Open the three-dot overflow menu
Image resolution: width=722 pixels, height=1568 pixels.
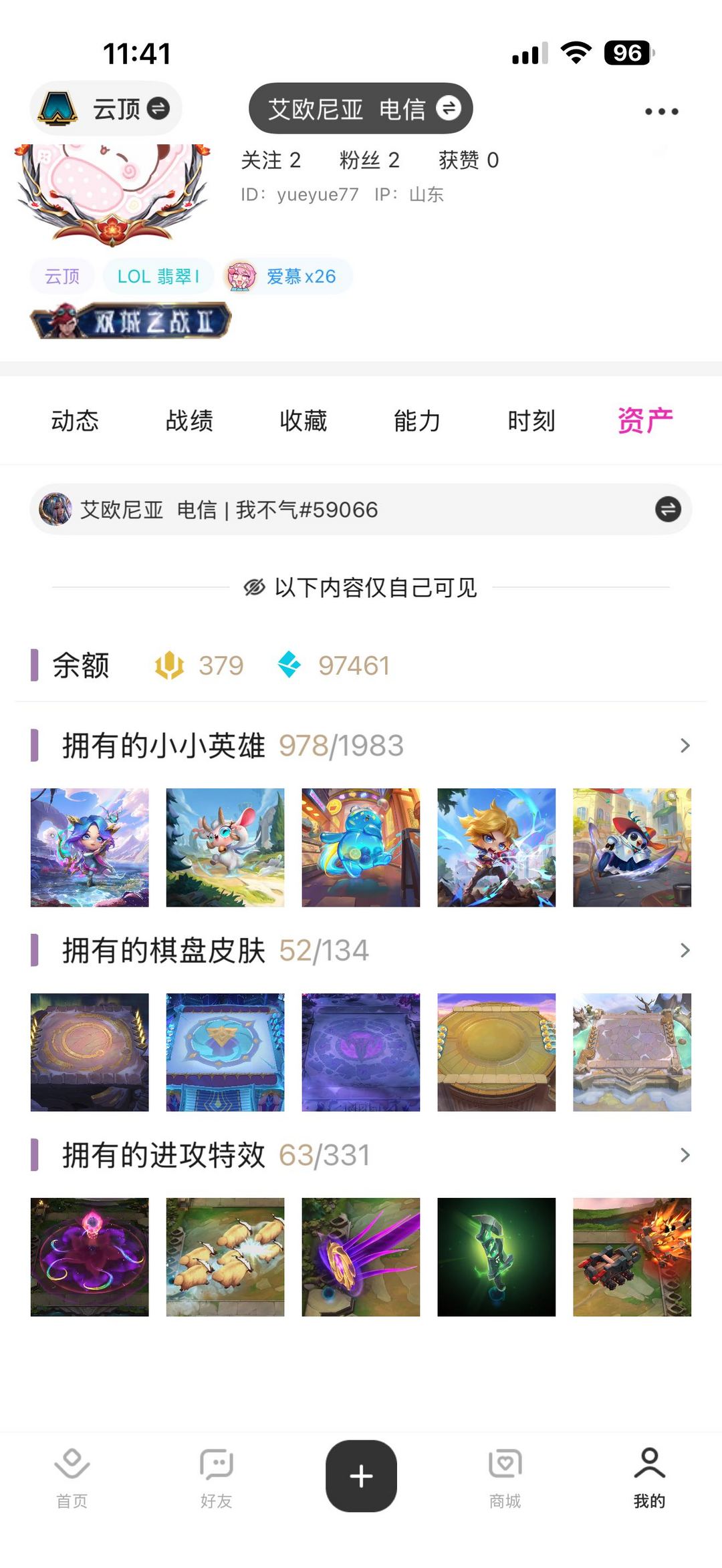(661, 112)
